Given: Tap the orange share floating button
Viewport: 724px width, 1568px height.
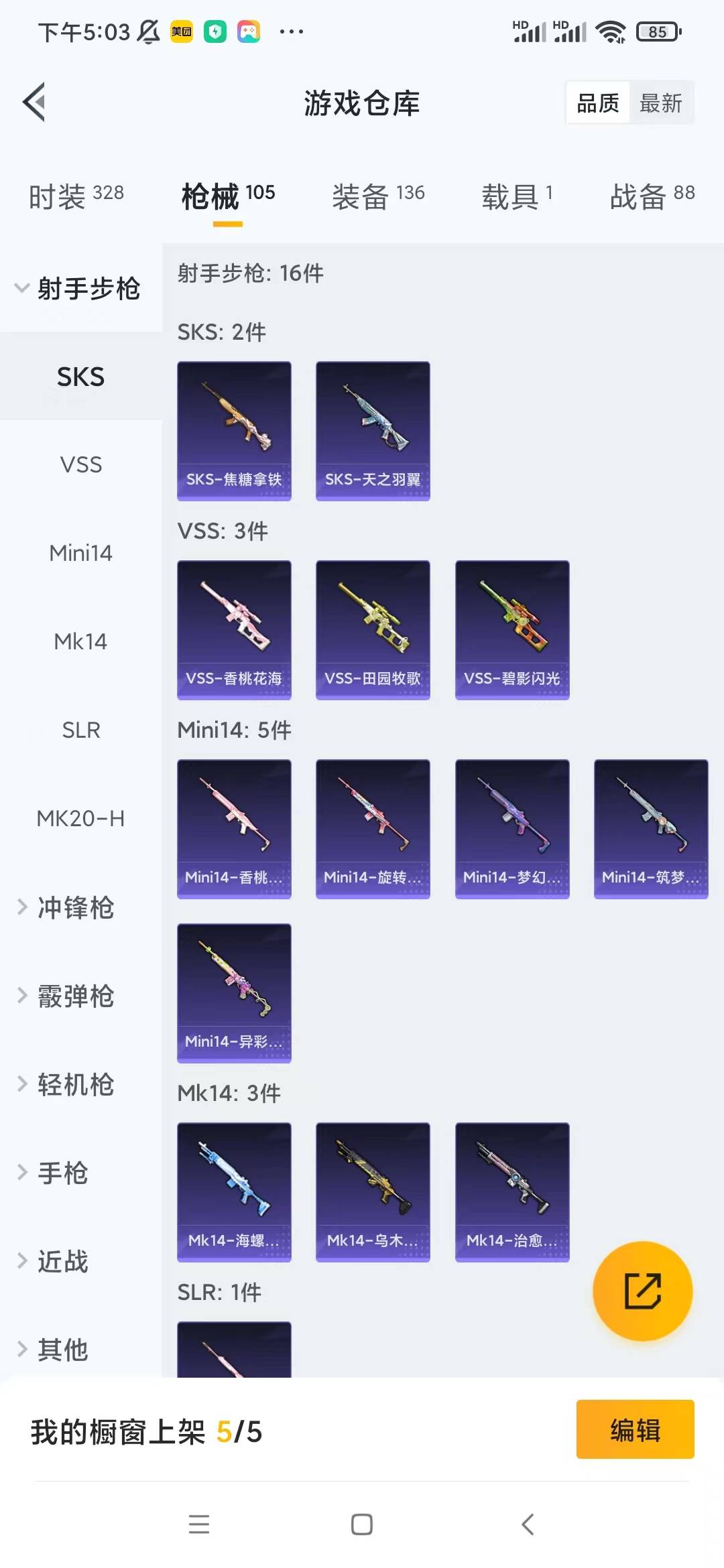Looking at the screenshot, I should pos(642,1291).
